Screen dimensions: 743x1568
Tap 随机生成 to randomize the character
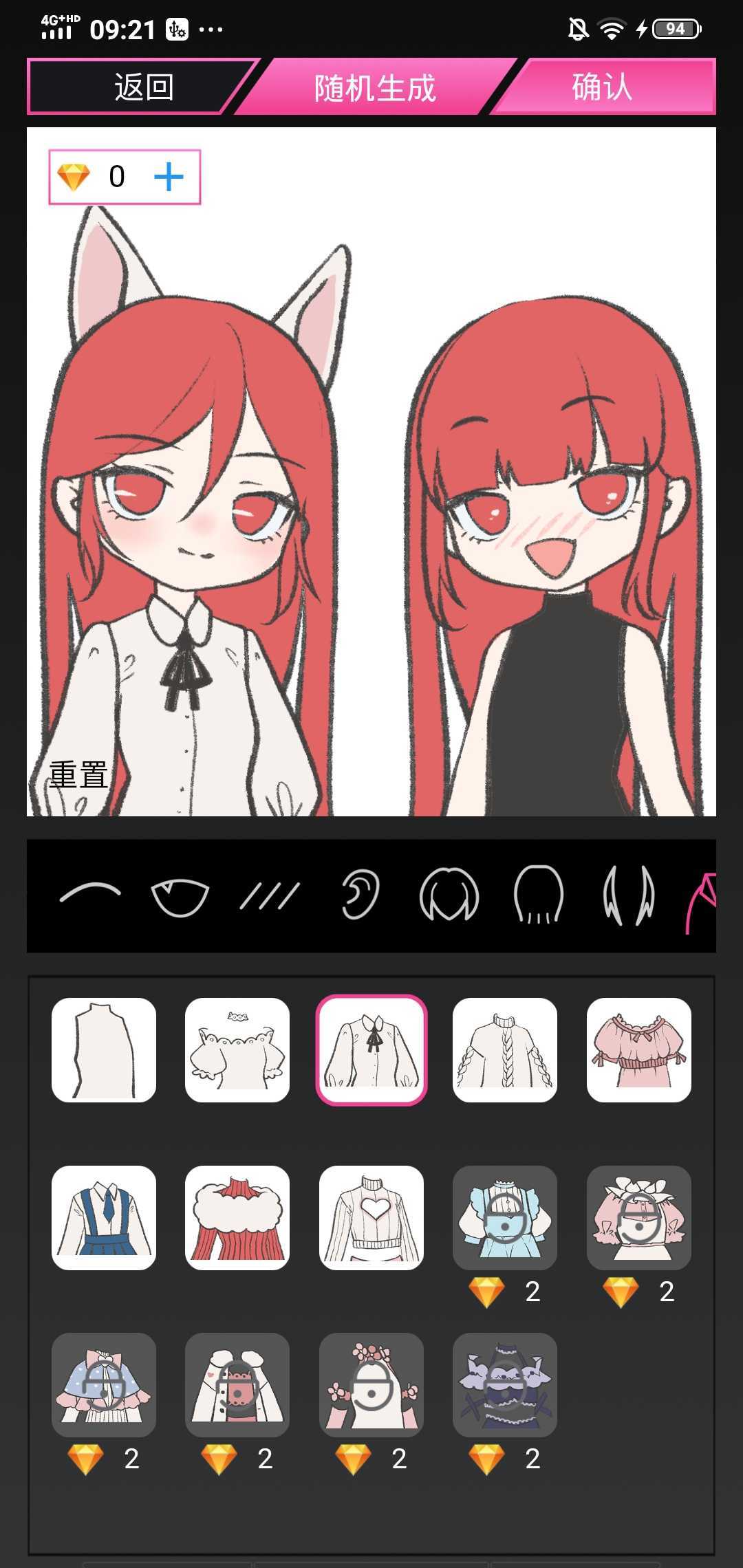tap(375, 87)
